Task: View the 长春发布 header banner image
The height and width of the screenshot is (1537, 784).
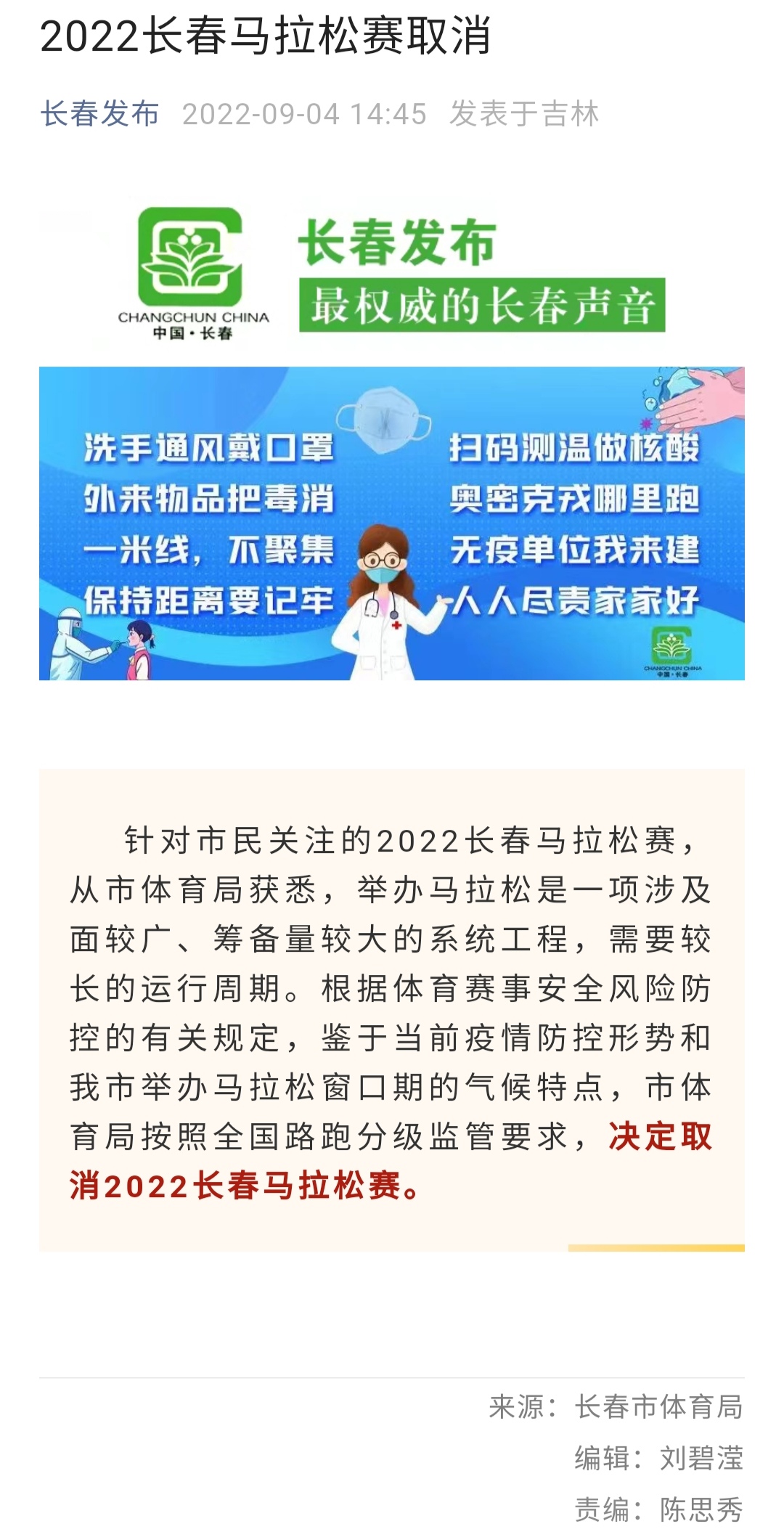Action: click(x=392, y=274)
